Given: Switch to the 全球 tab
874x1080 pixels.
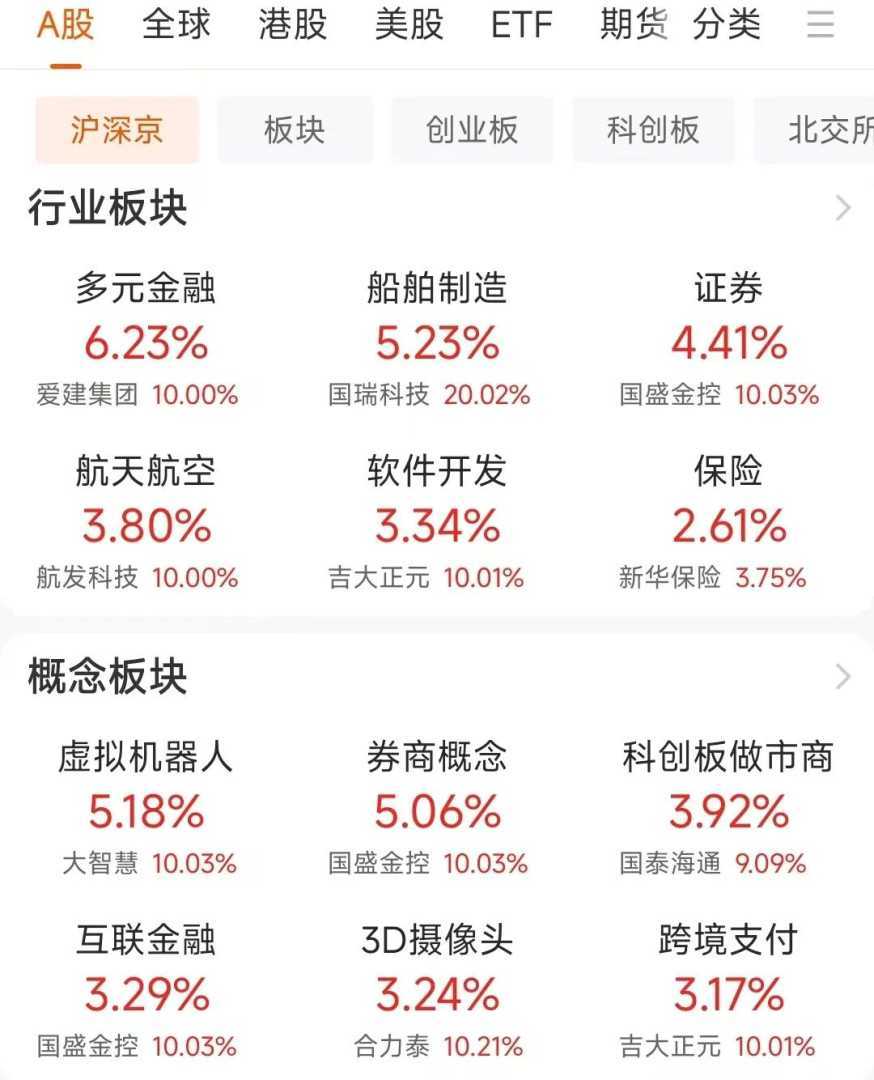Looking at the screenshot, I should pyautogui.click(x=177, y=25).
